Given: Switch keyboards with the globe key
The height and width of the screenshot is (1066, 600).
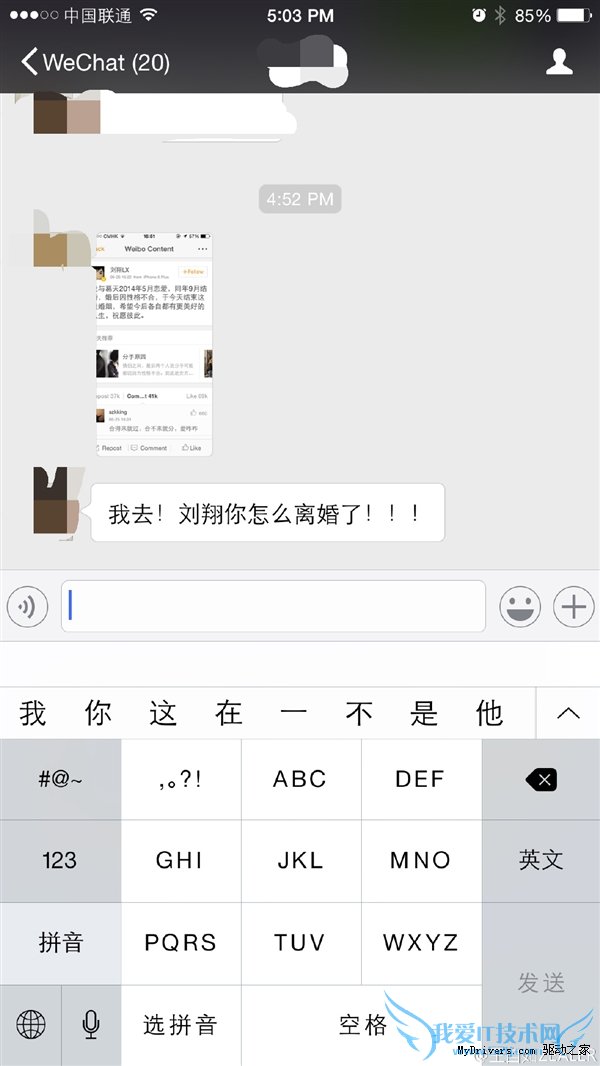Looking at the screenshot, I should coord(31,1024).
